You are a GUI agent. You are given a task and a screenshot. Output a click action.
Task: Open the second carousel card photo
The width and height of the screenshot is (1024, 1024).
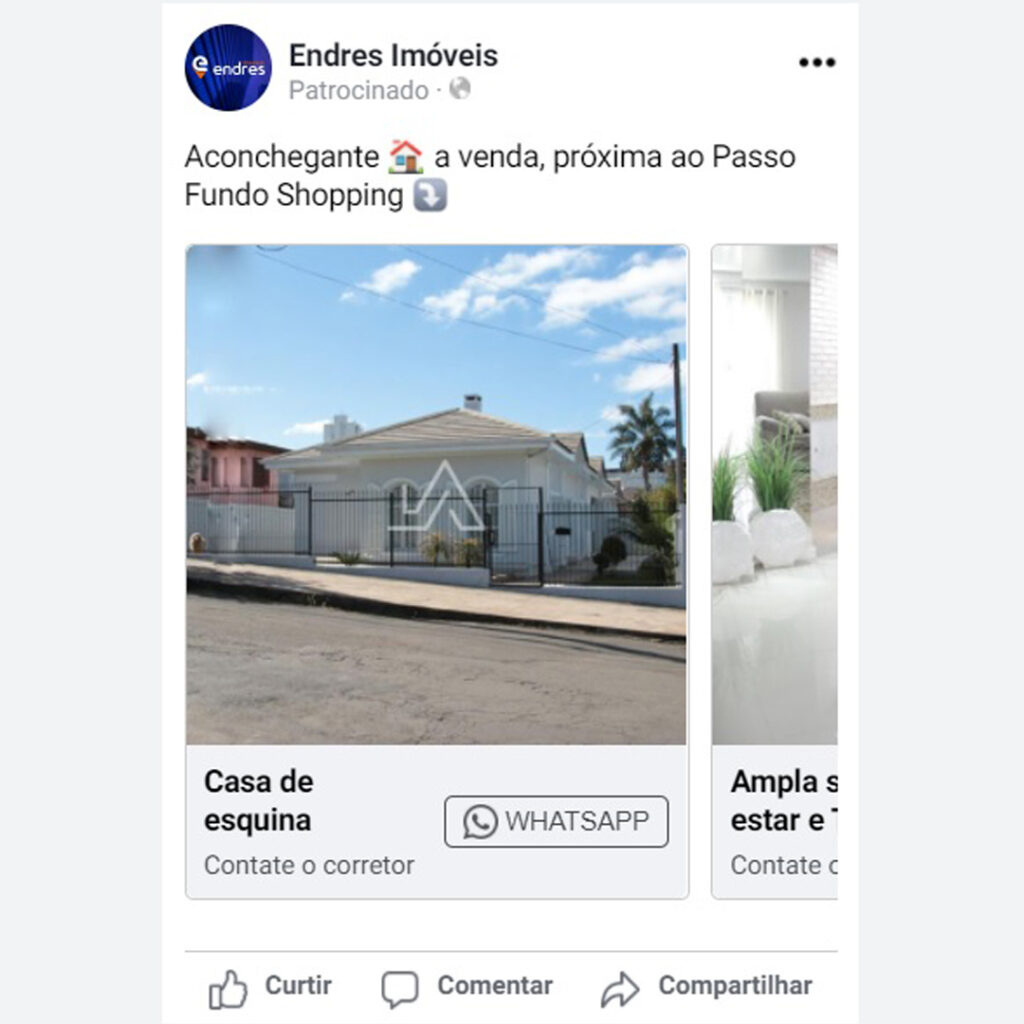pyautogui.click(x=774, y=494)
